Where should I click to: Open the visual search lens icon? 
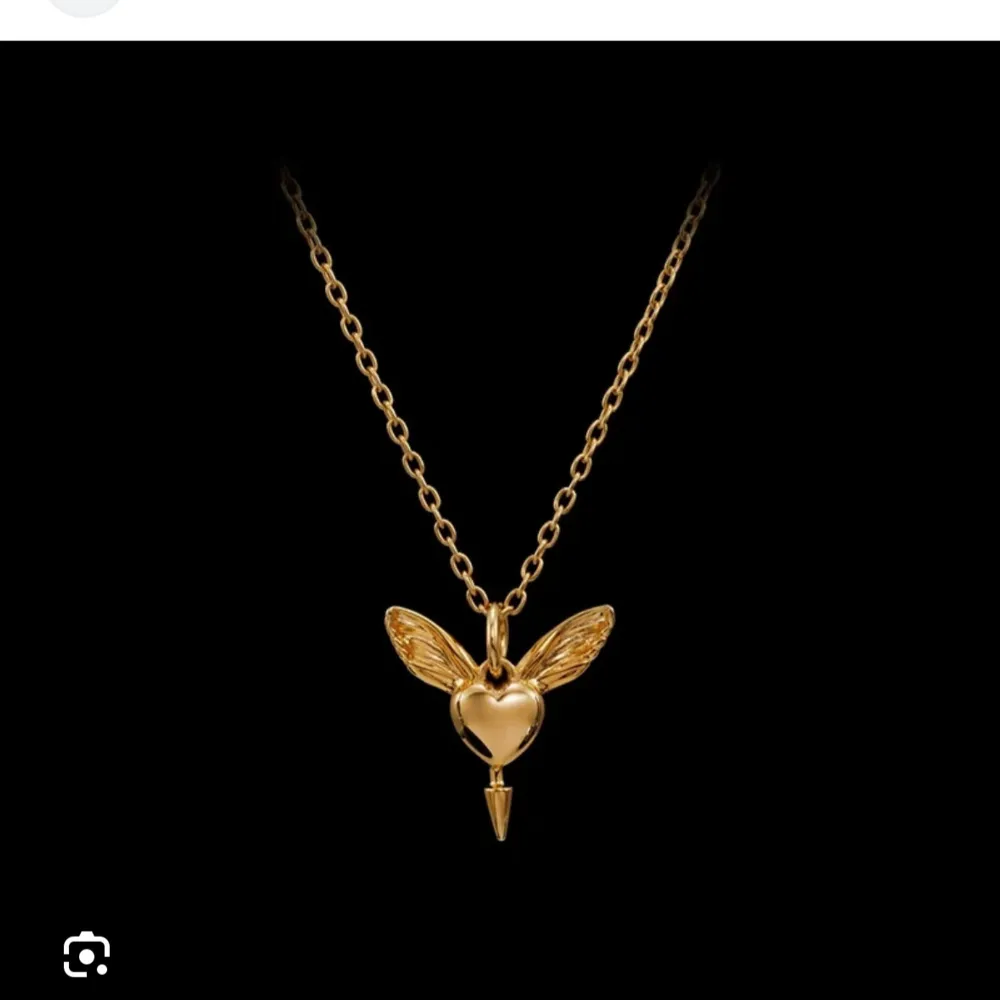click(87, 954)
